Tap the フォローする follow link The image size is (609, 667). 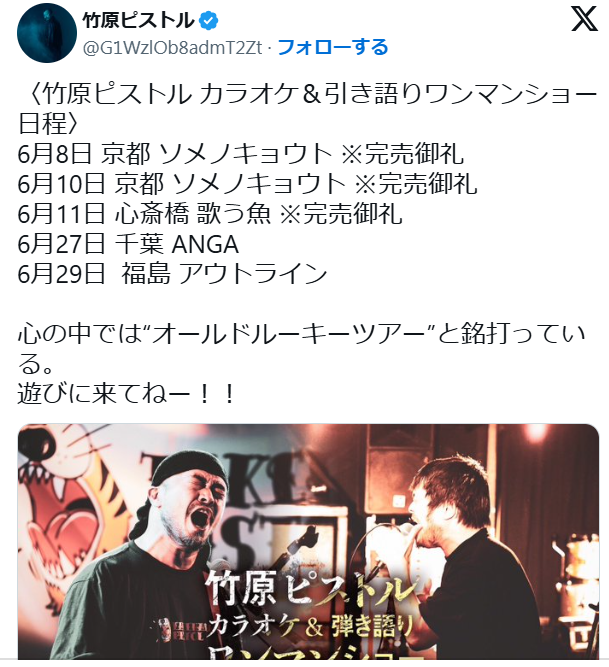332,47
